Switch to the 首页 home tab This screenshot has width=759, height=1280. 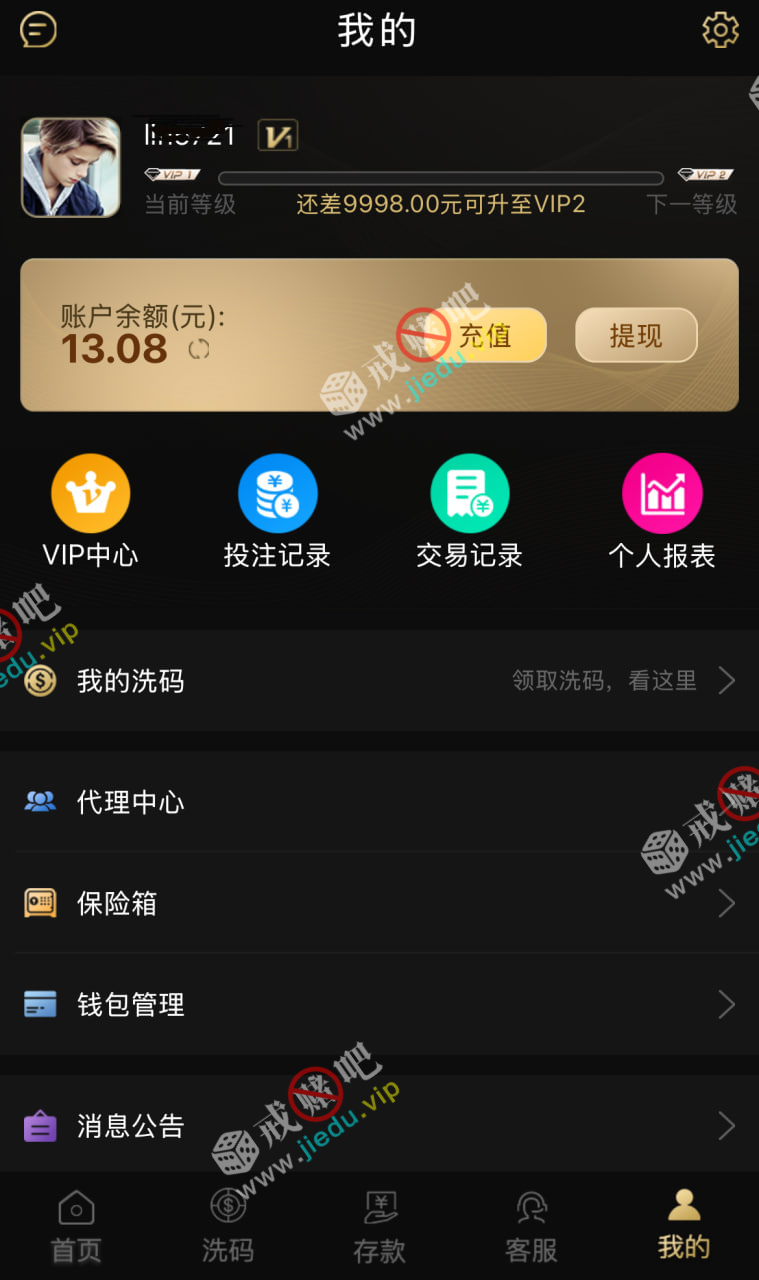click(x=76, y=1226)
